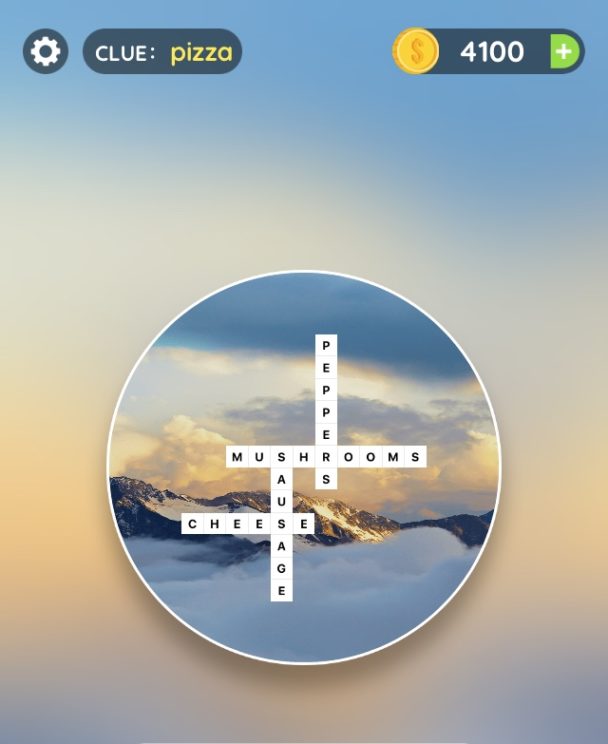Open the settings gear
Image resolution: width=608 pixels, height=744 pixels.
point(45,51)
